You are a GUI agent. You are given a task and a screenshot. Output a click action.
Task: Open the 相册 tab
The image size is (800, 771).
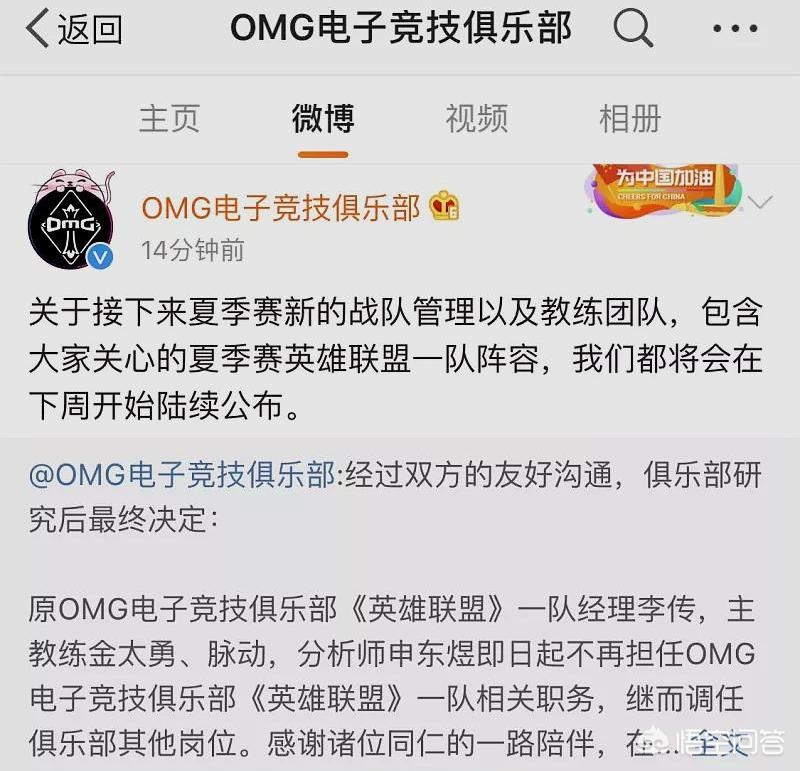coord(630,118)
